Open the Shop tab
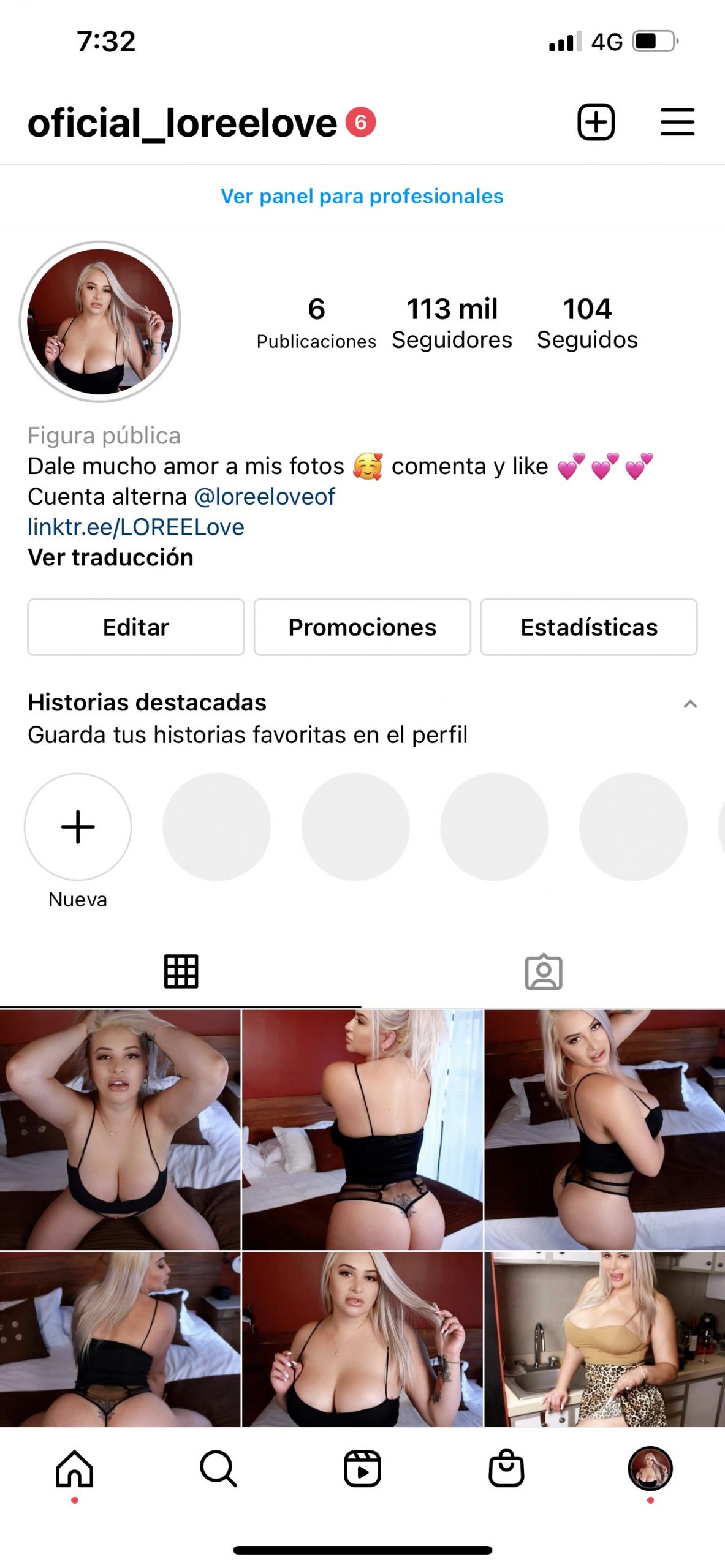Viewport: 725px width, 1568px height. [506, 1469]
